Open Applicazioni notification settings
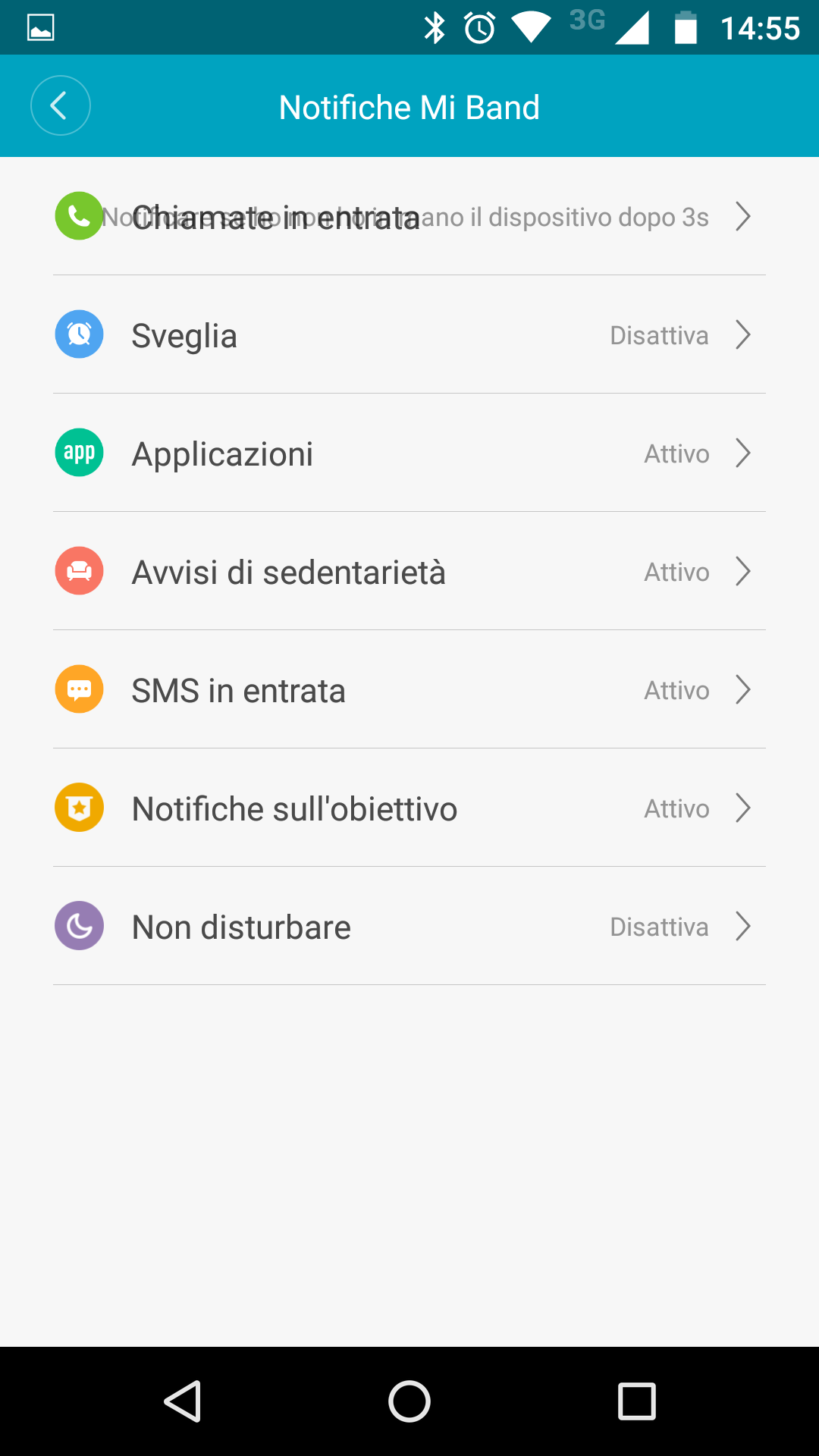Screen dimensions: 819x1456 [409, 453]
